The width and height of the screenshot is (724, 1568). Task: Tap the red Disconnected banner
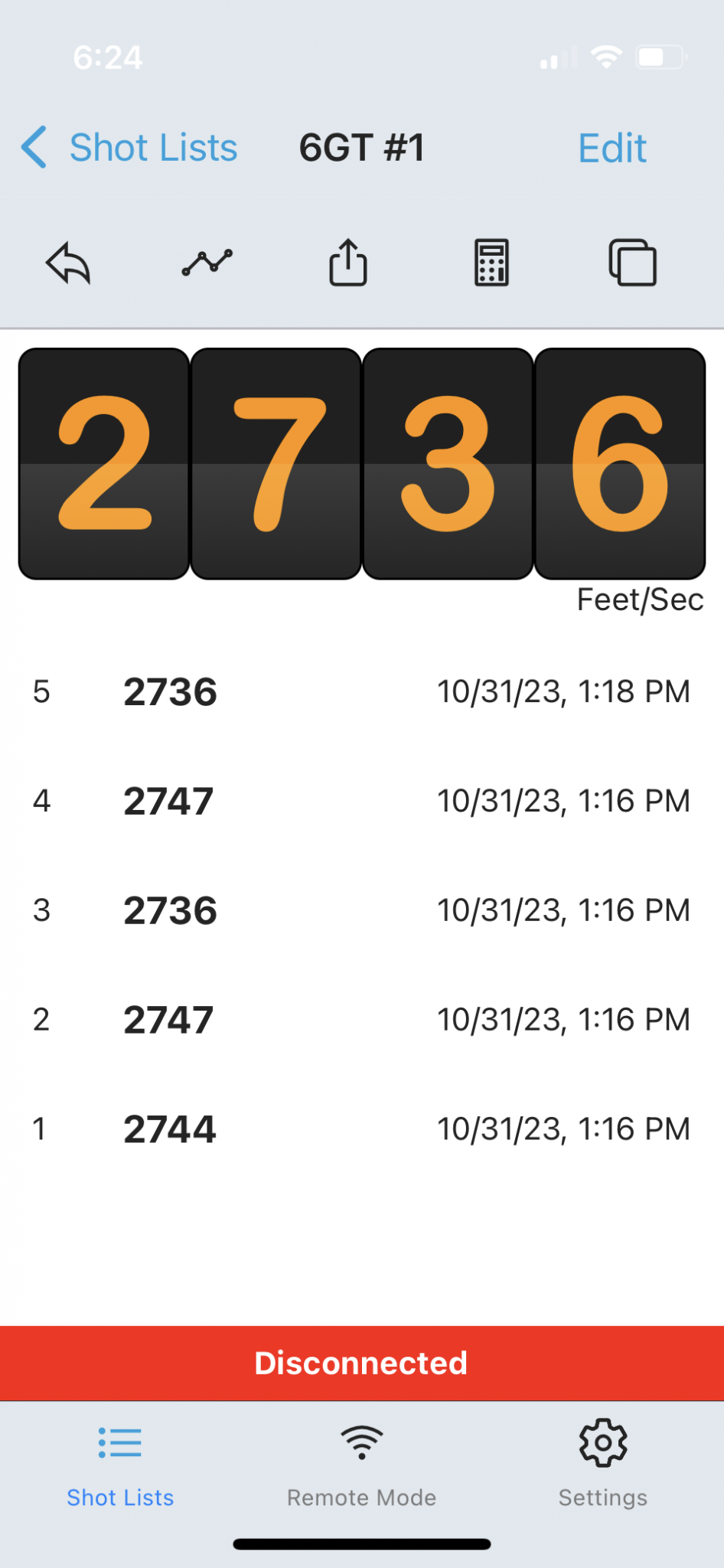click(362, 1364)
